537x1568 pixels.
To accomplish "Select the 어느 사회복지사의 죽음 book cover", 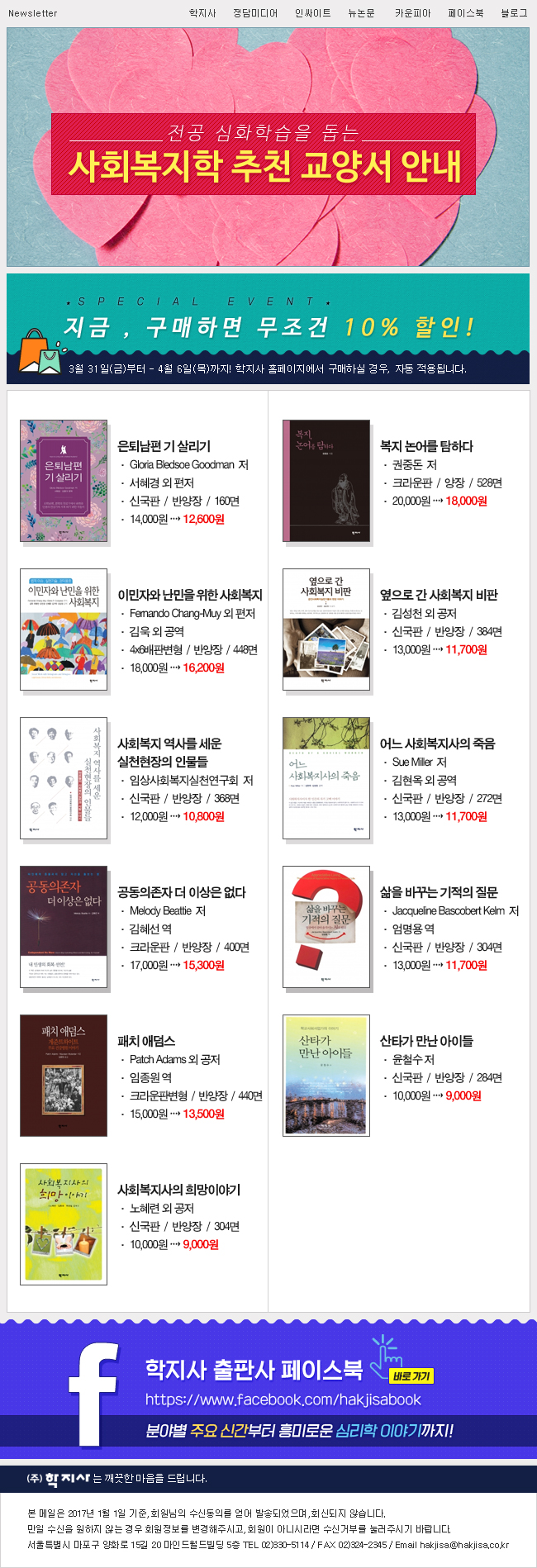I will [x=326, y=778].
